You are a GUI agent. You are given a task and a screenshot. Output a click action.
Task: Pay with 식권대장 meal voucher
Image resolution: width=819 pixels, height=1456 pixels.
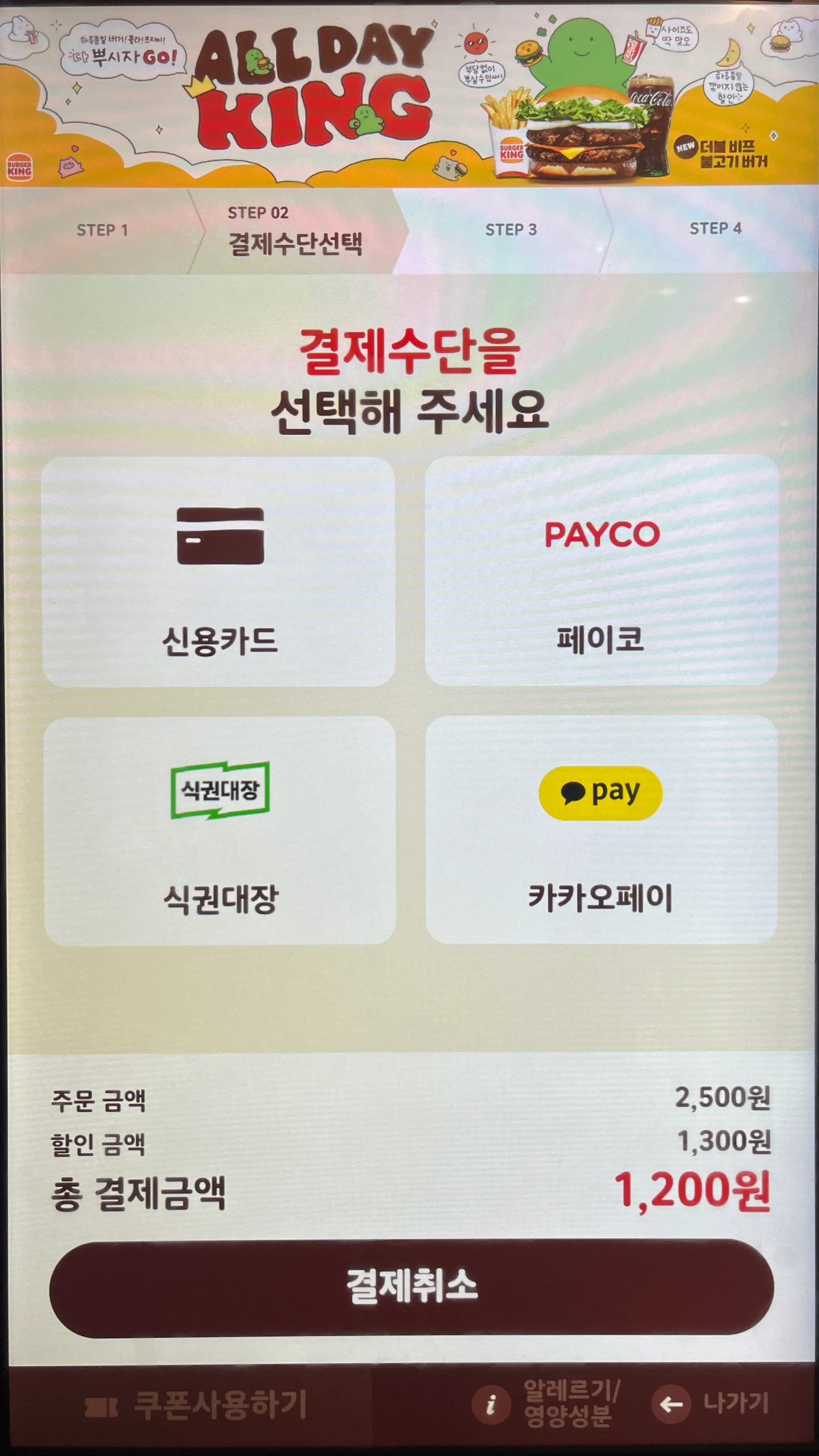click(x=220, y=831)
